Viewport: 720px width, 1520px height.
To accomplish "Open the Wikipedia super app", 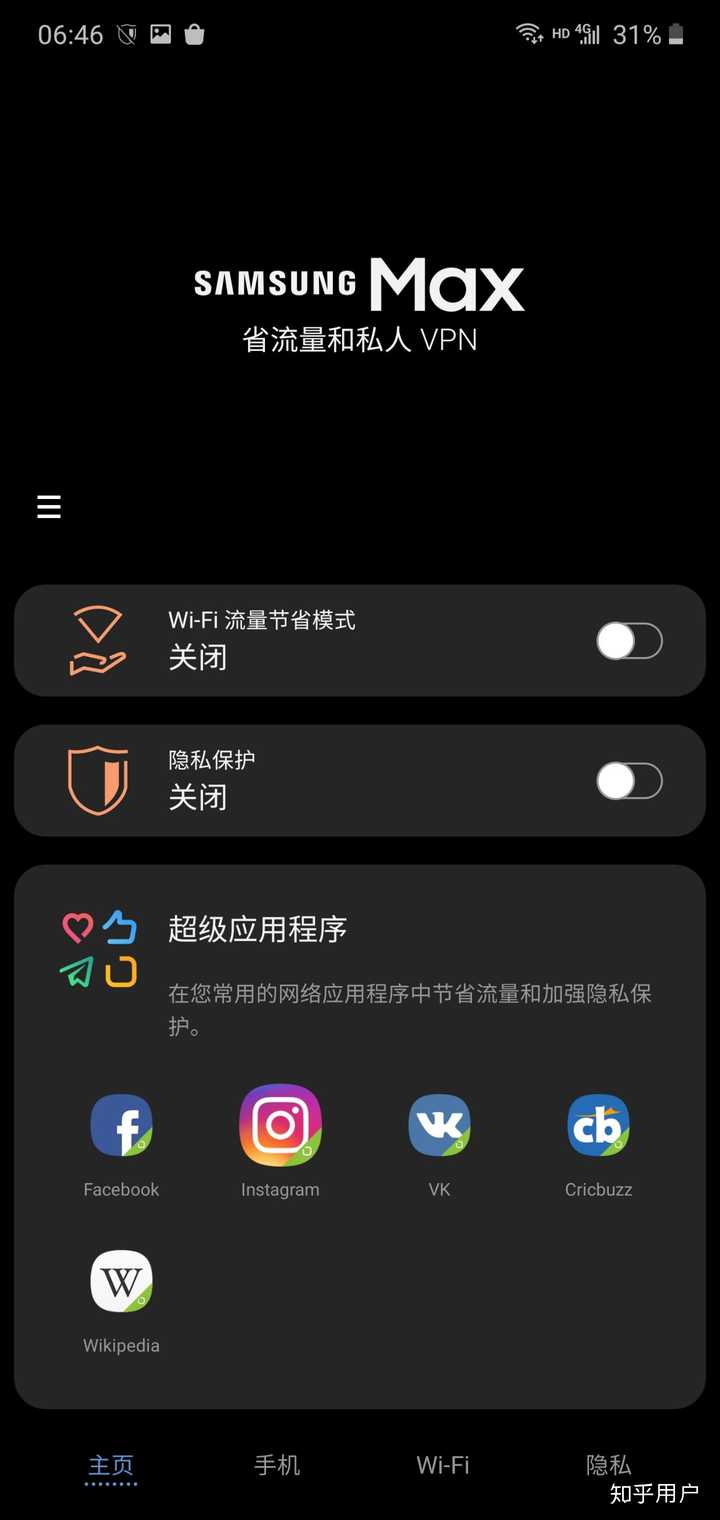I will tap(121, 1280).
